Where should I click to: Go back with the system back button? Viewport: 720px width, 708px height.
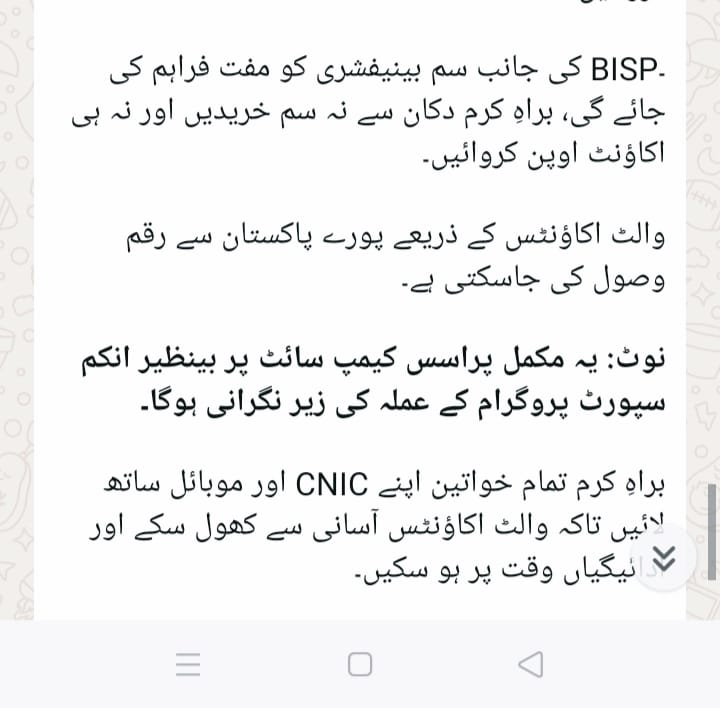point(532,664)
